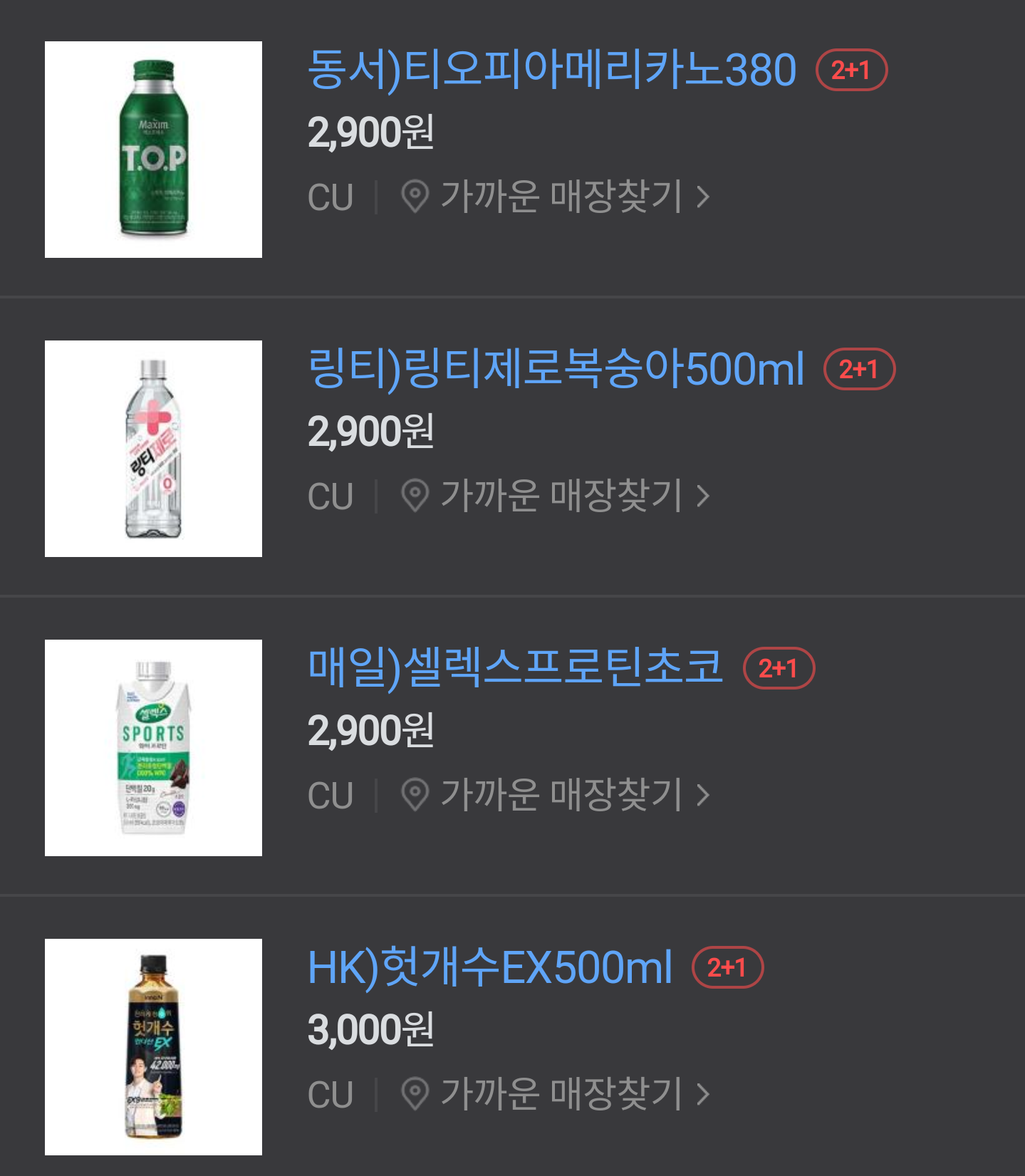Tap the 헛개수 EX bottle image
The width and height of the screenshot is (1025, 1176).
coord(153,1047)
